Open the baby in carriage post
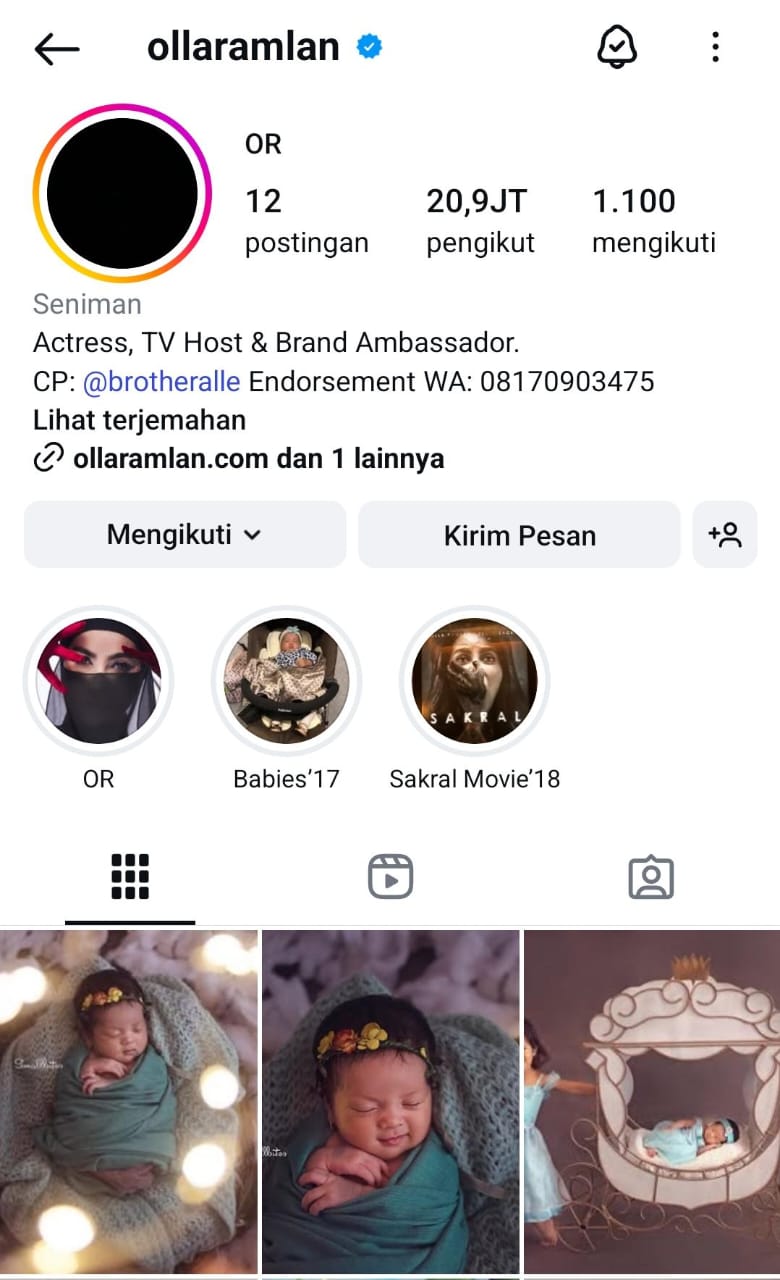The width and height of the screenshot is (780, 1280). click(x=652, y=1100)
